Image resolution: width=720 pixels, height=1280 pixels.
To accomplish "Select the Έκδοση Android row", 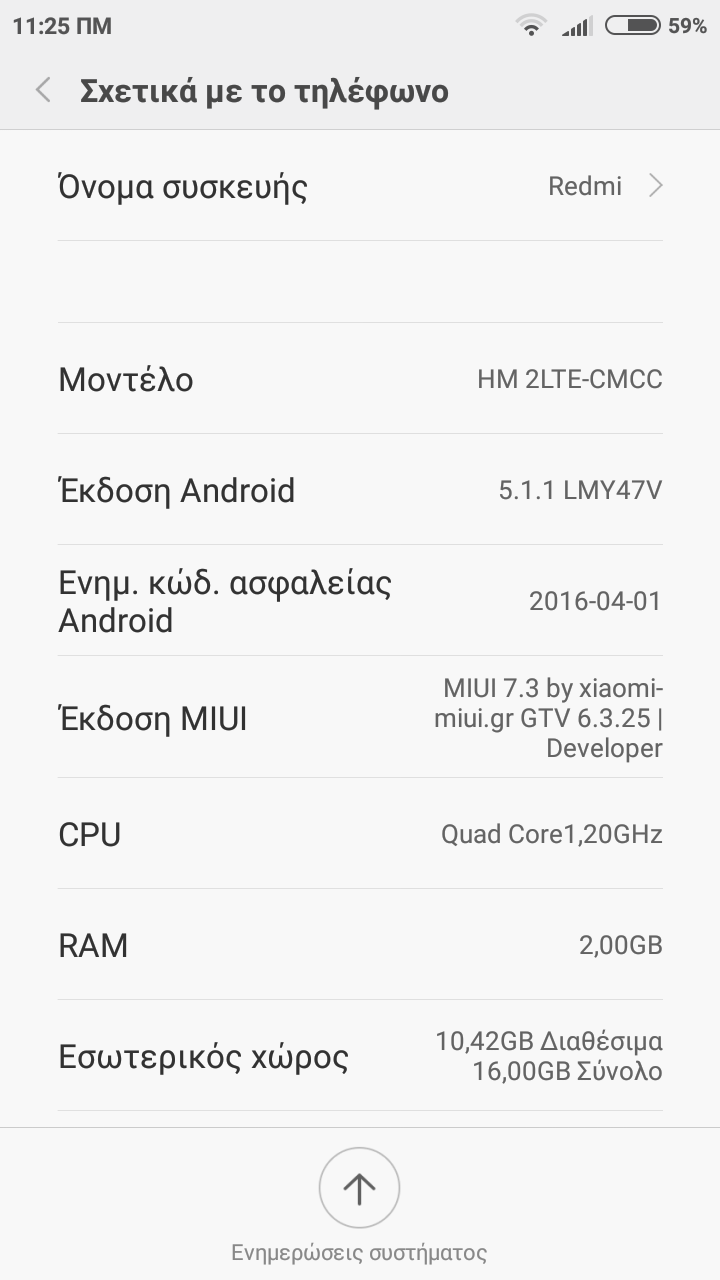I will [360, 490].
